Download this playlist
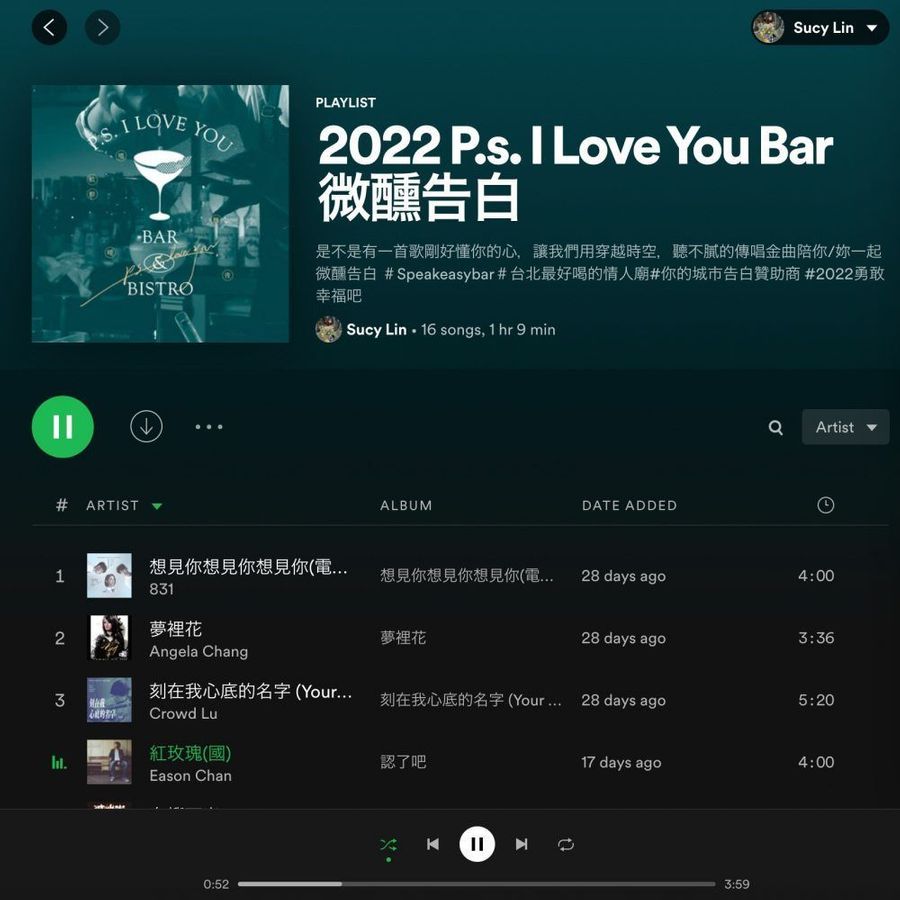 point(146,427)
